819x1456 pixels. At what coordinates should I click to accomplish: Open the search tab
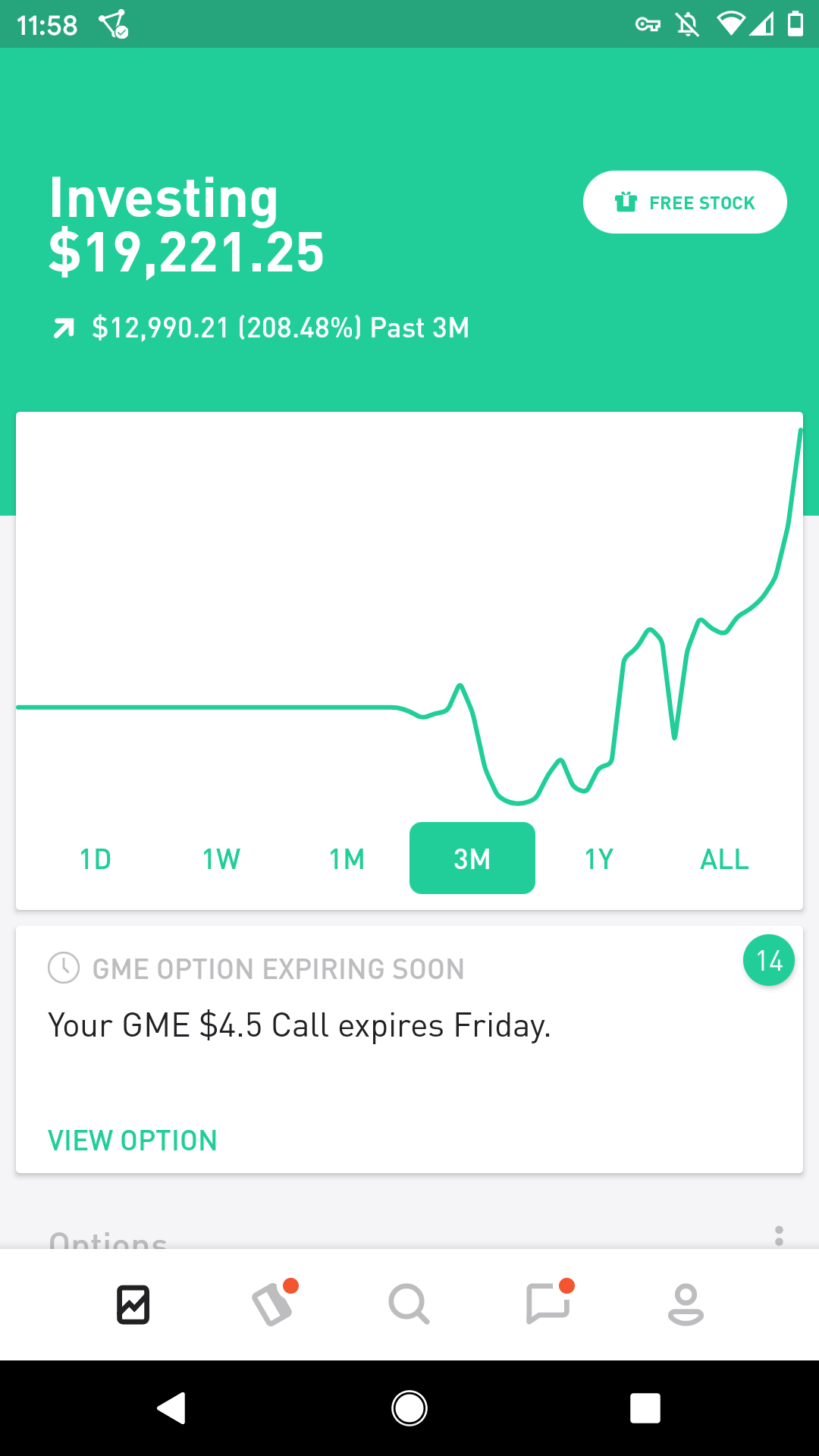(409, 1304)
